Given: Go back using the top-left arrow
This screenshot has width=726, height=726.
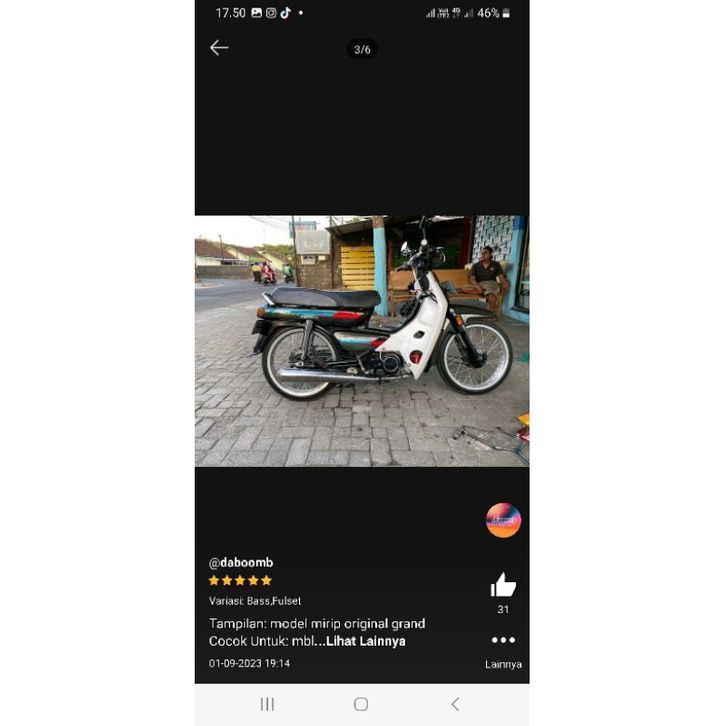Looking at the screenshot, I should (219, 48).
